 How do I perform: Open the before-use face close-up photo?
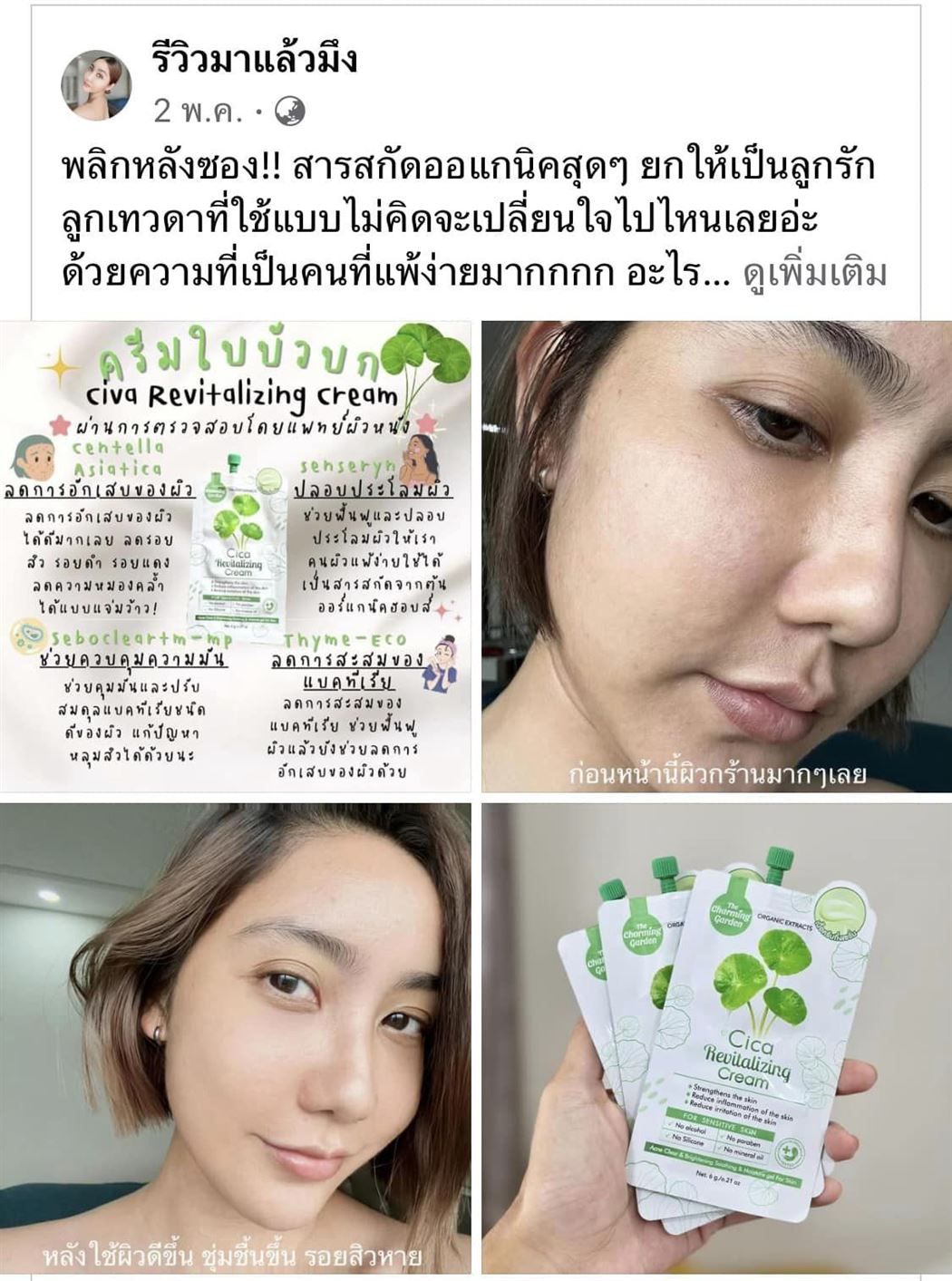click(x=716, y=556)
